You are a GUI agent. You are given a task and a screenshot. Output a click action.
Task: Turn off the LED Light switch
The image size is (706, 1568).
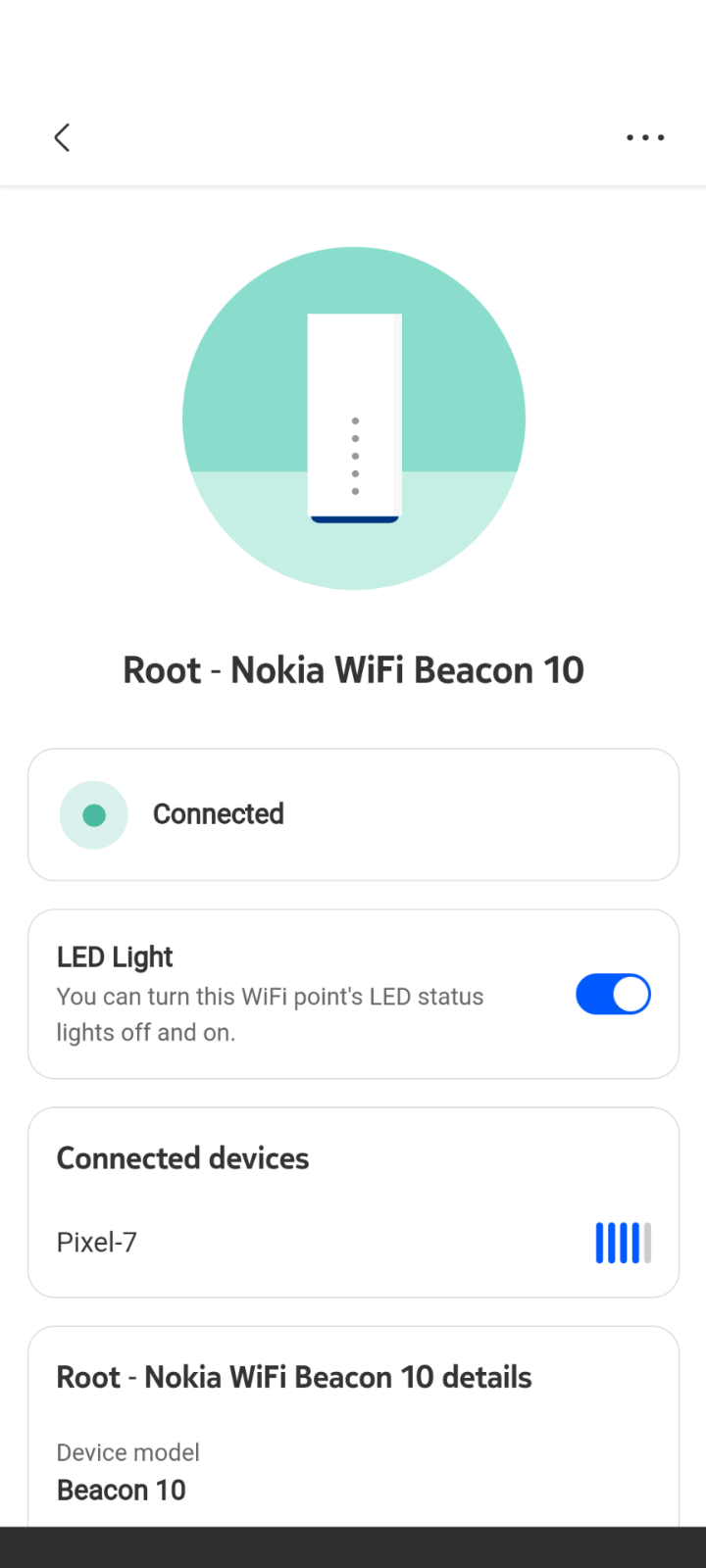(613, 995)
